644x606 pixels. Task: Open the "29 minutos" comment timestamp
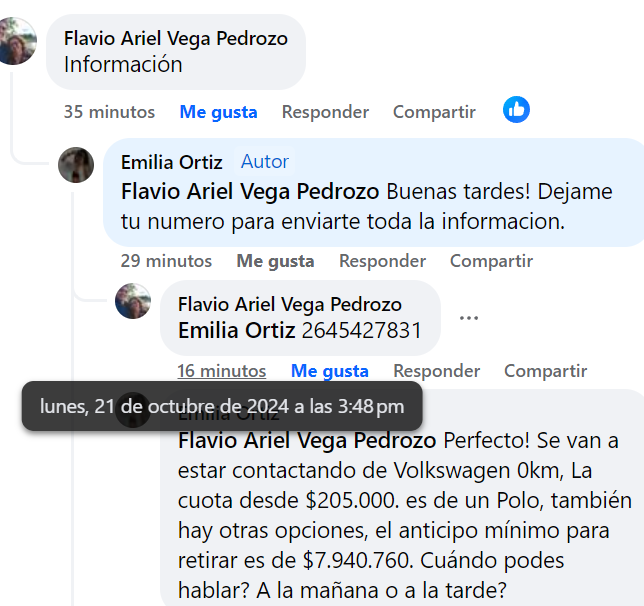click(166, 261)
